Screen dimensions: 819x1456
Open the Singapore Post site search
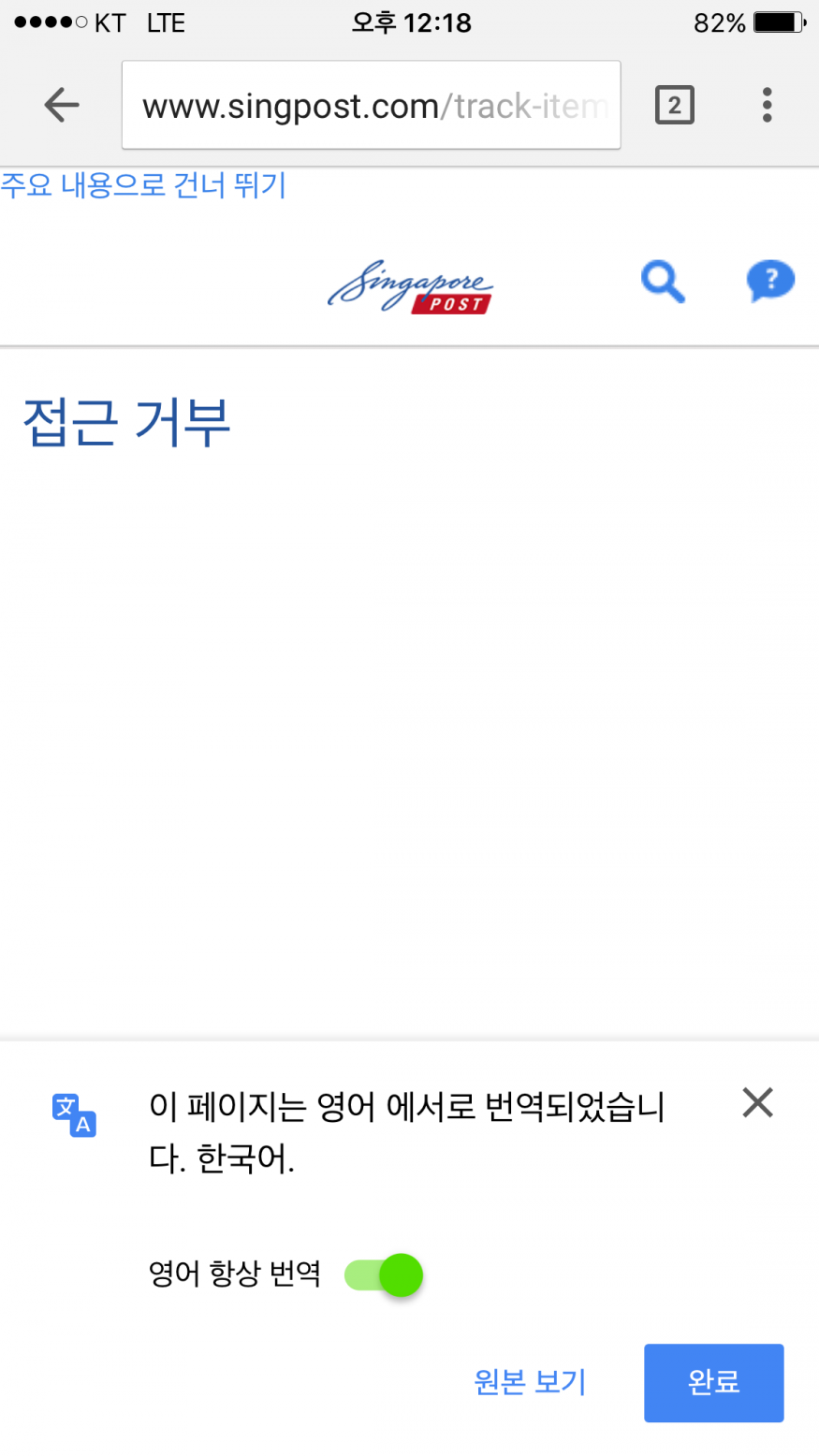click(x=663, y=281)
